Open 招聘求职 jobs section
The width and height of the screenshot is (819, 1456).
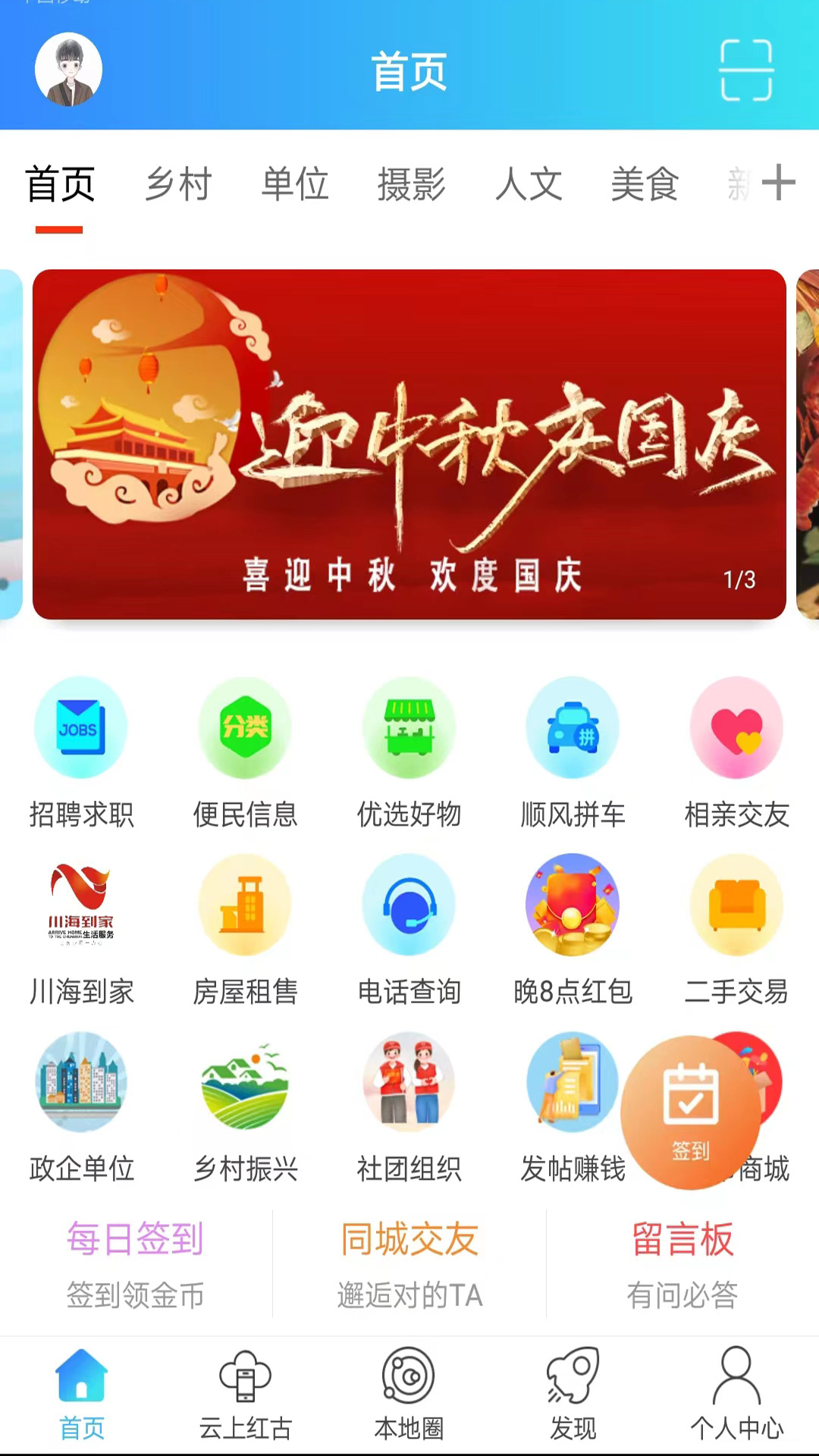pos(81,752)
